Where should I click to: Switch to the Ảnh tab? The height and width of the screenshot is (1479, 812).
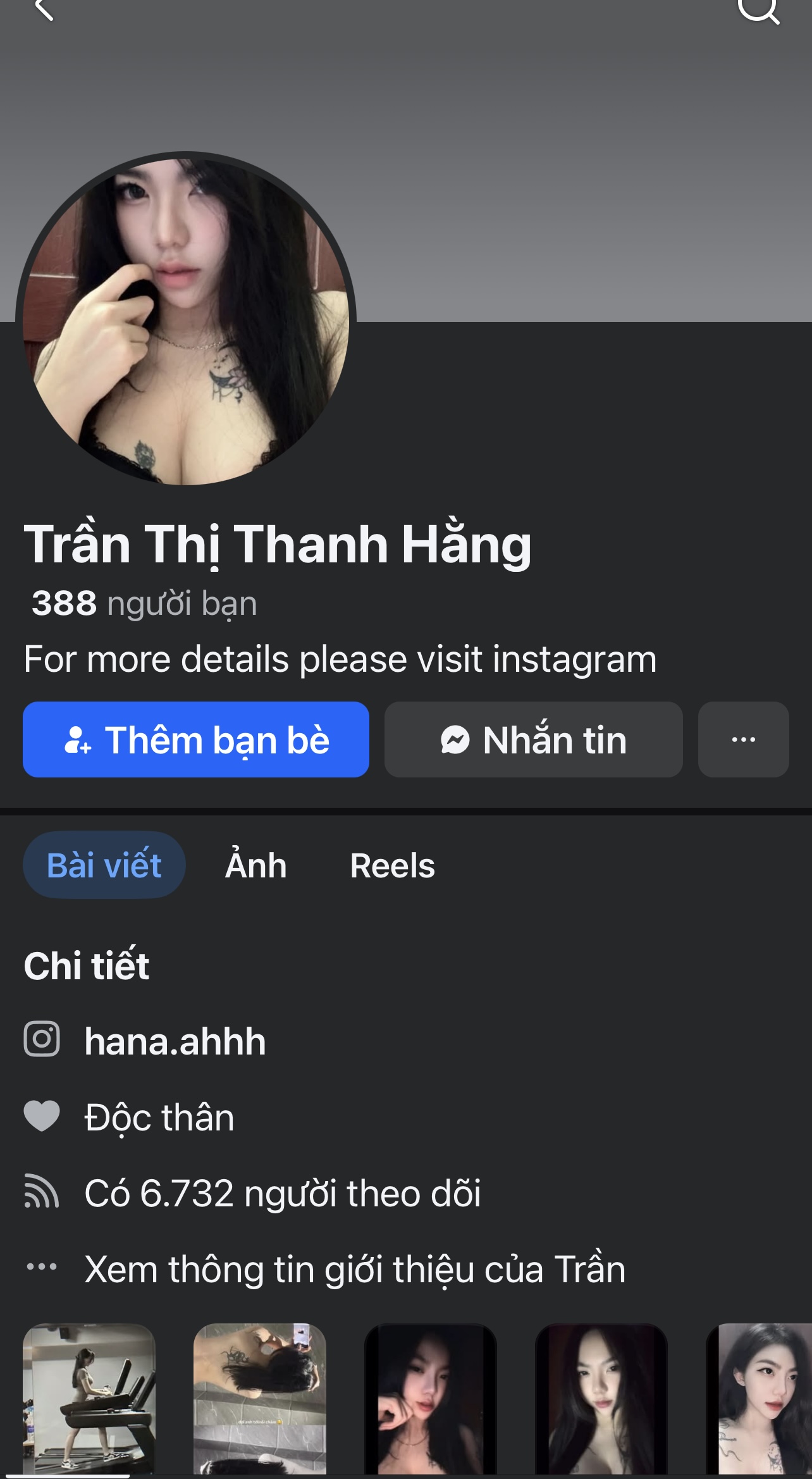click(256, 865)
